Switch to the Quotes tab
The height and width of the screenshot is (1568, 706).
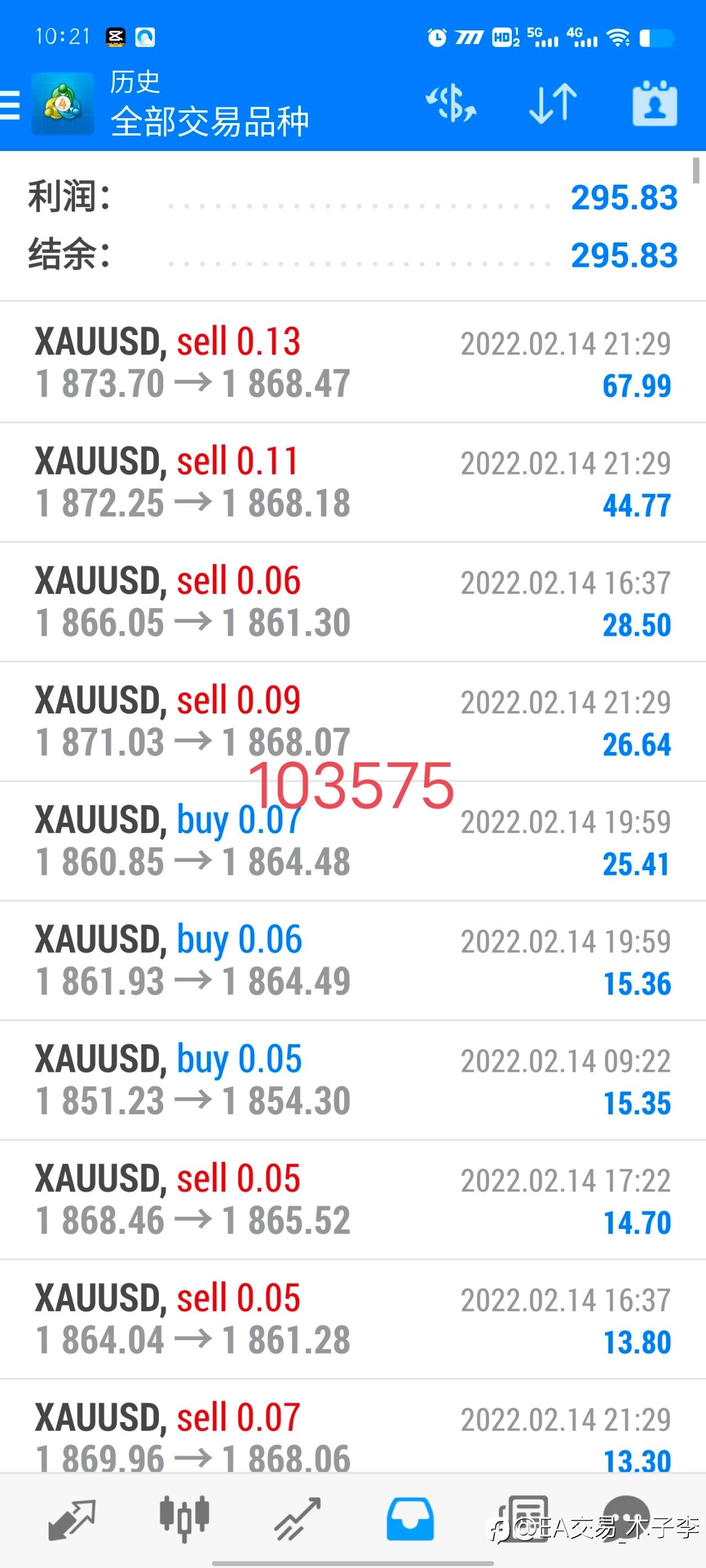(72, 1519)
